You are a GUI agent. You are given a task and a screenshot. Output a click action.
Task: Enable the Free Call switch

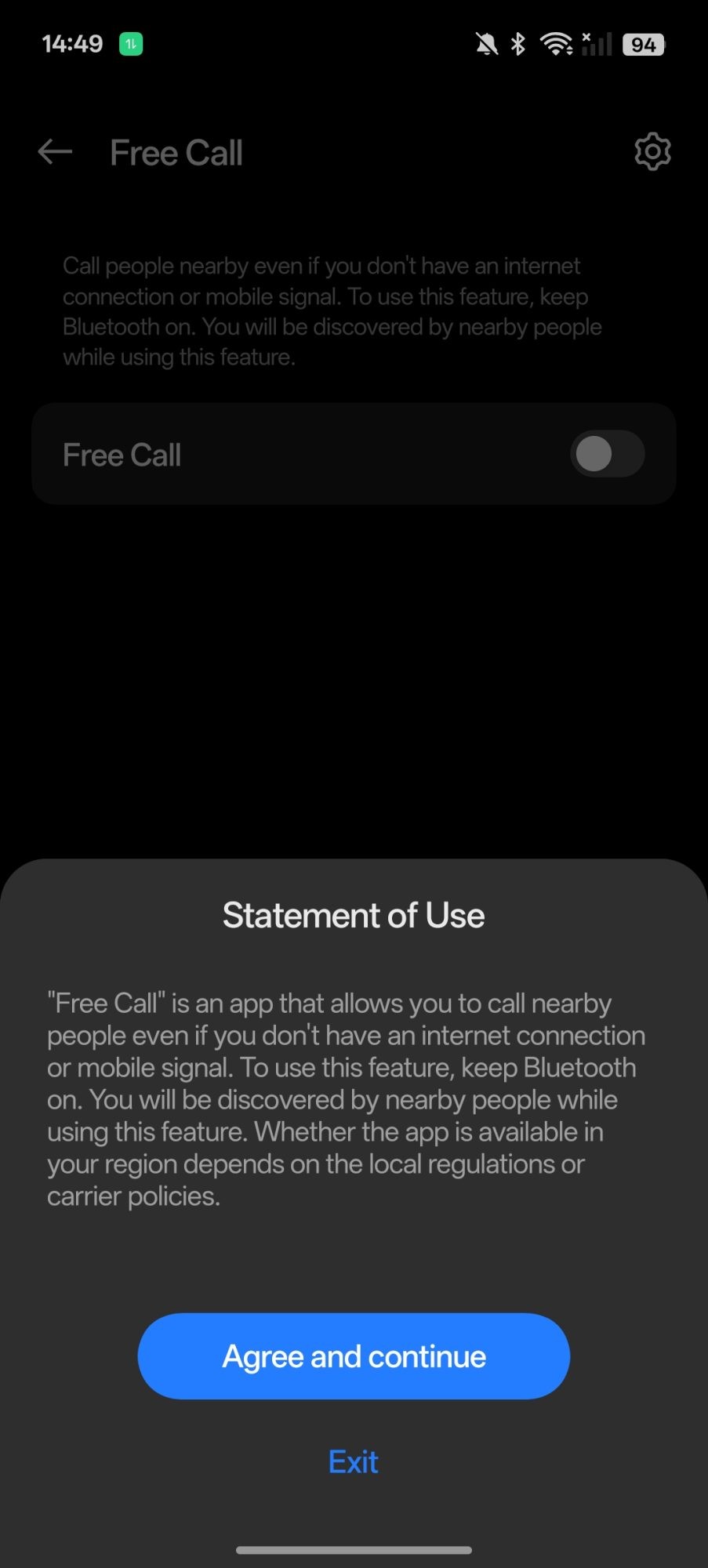(607, 454)
